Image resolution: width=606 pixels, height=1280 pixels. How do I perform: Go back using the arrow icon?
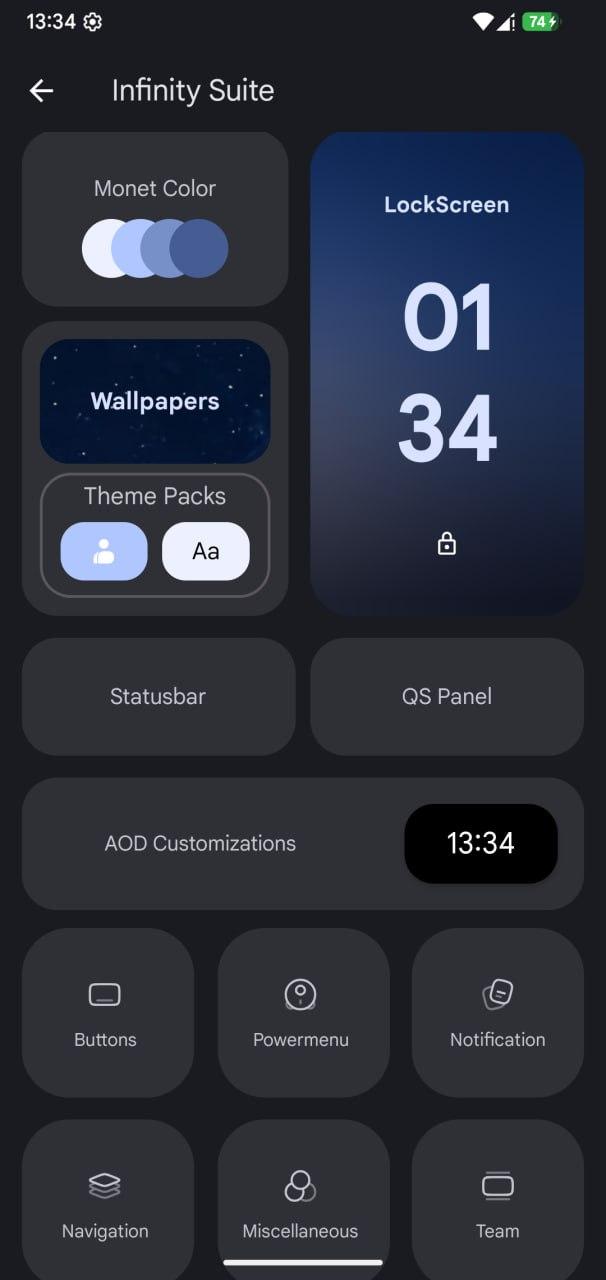click(x=41, y=91)
